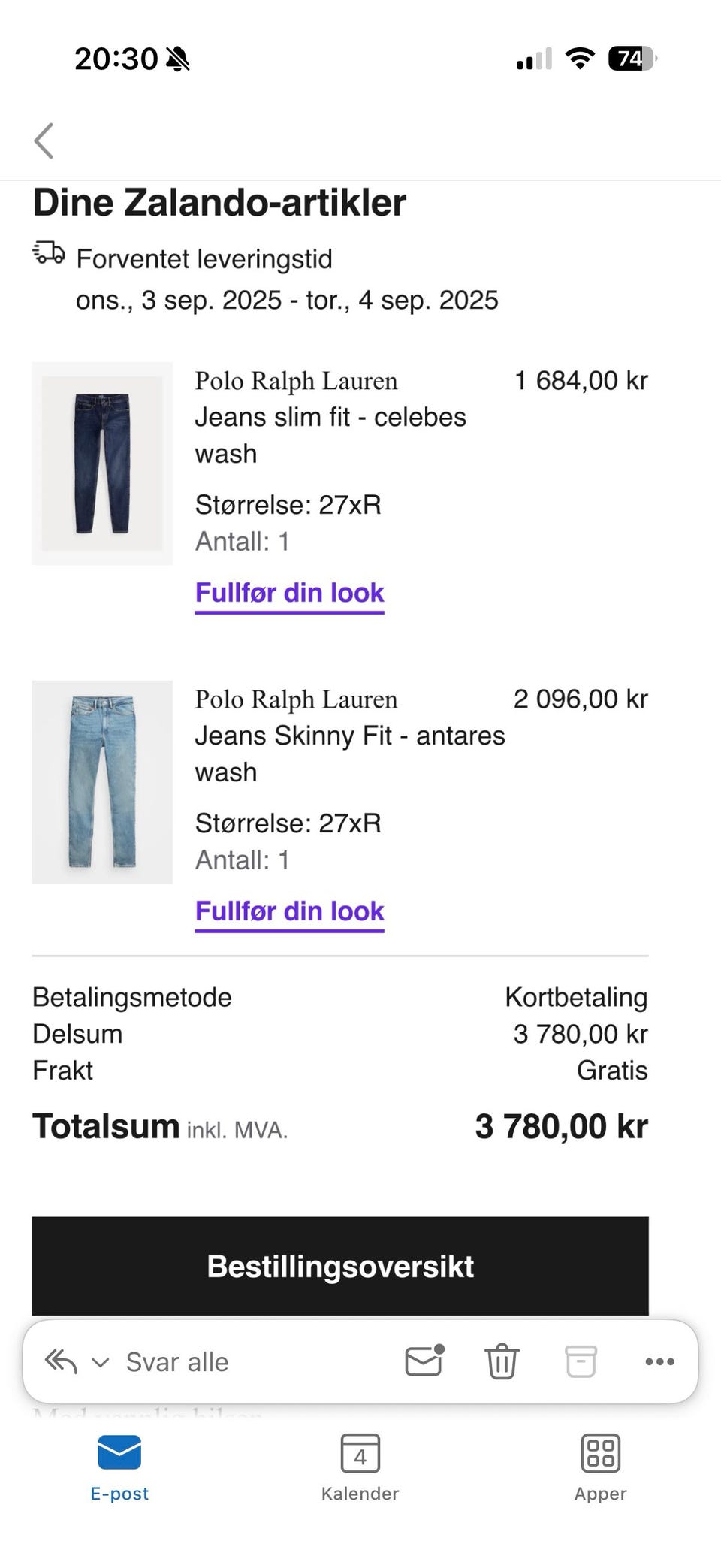The height and width of the screenshot is (1568, 721).
Task: Click Fullfør din look under the slim fit jeans
Action: (x=289, y=593)
